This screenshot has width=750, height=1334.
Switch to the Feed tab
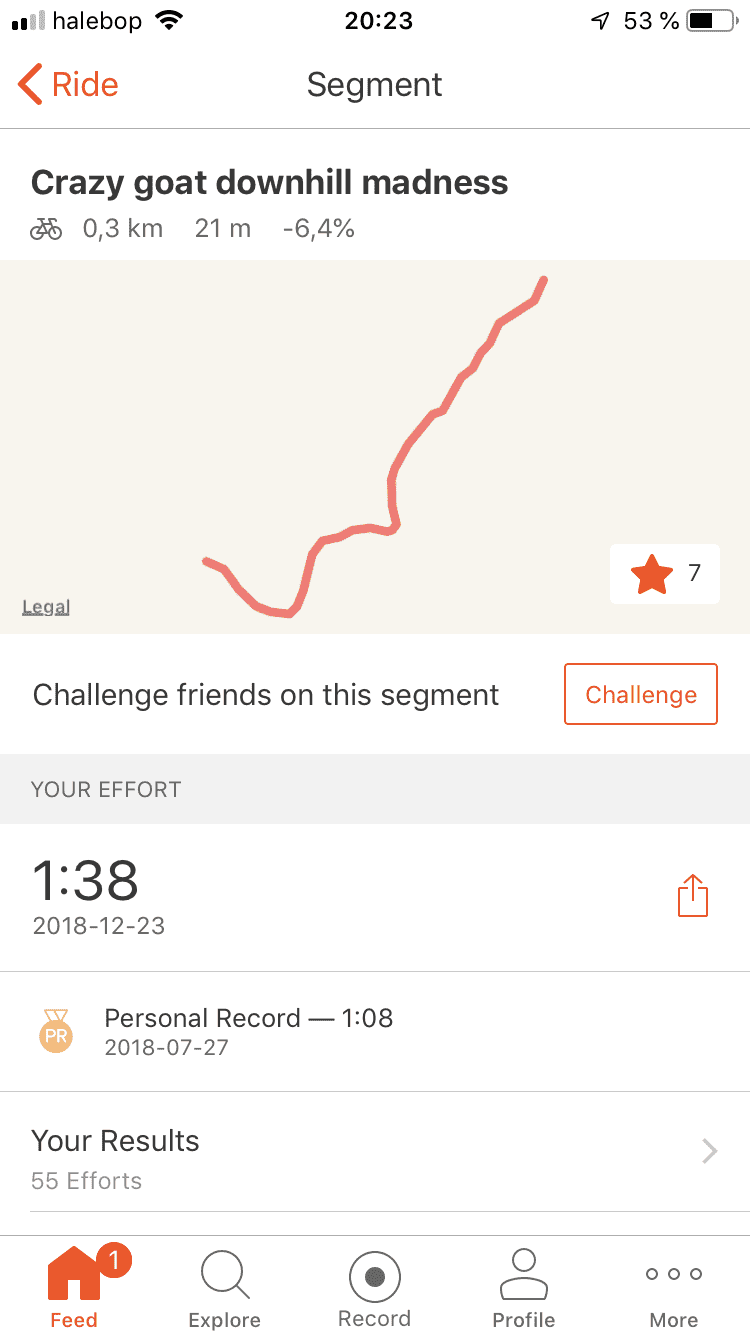coord(75,1286)
